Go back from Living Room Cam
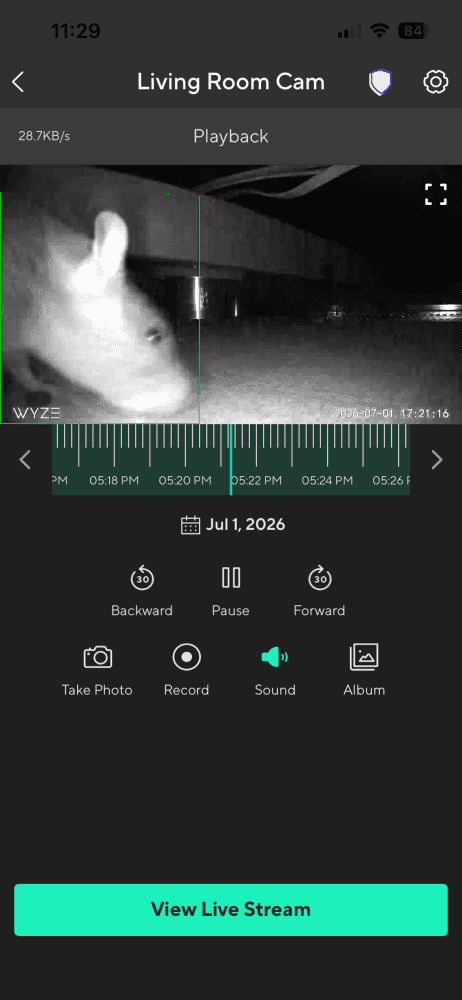This screenshot has height=1000, width=462. [18, 82]
